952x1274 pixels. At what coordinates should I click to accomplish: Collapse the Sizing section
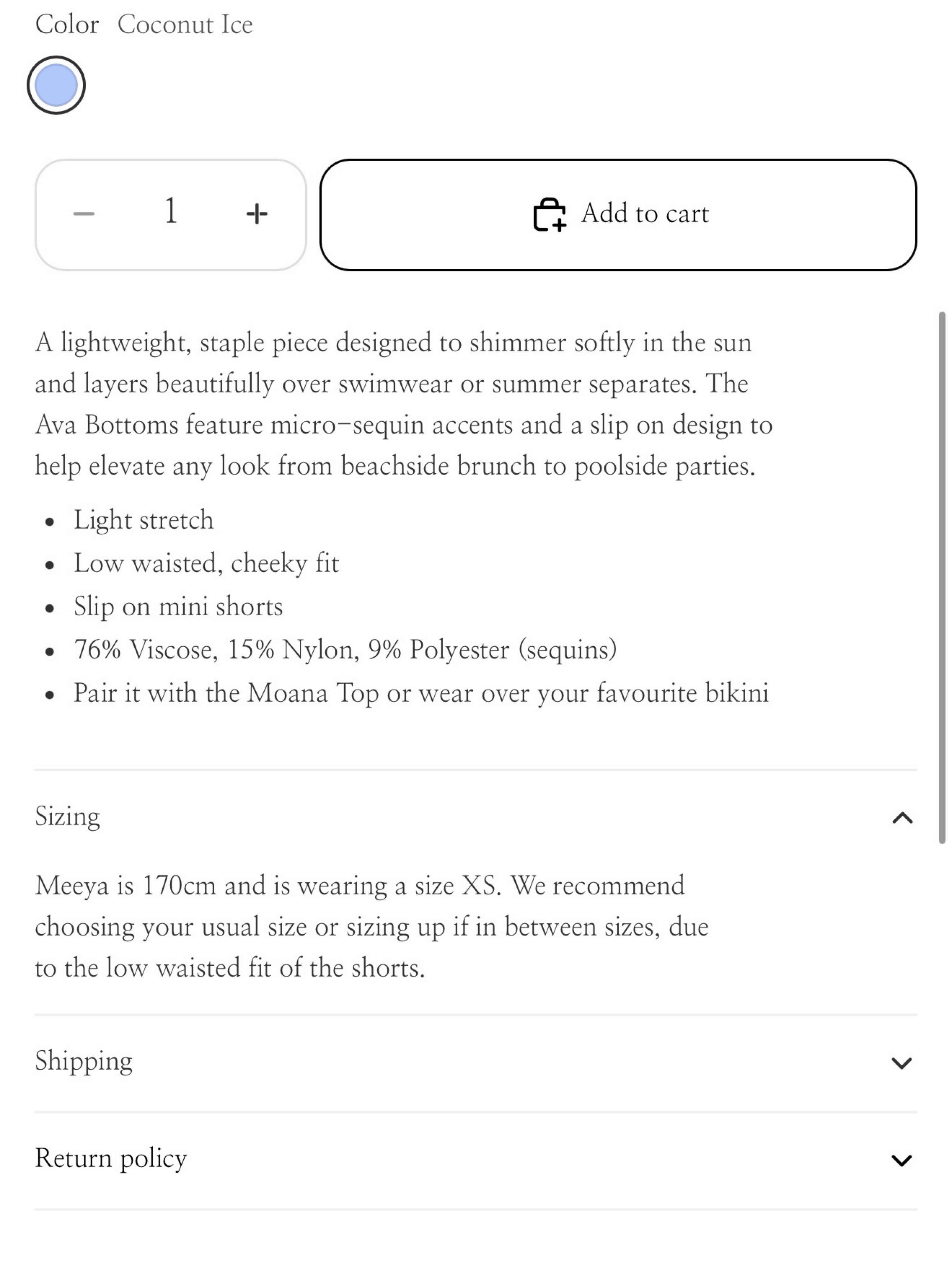476,817
